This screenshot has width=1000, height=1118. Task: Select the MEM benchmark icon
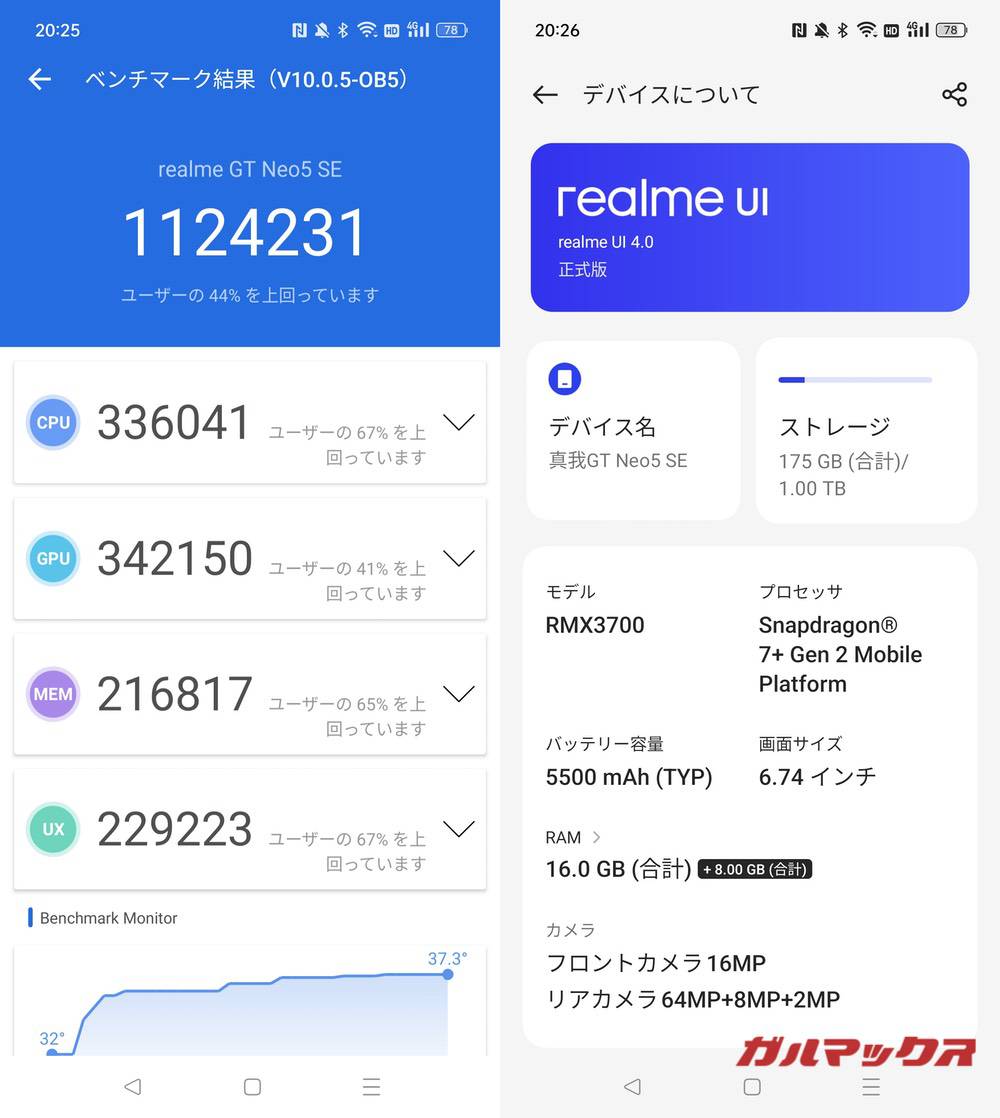(52, 694)
